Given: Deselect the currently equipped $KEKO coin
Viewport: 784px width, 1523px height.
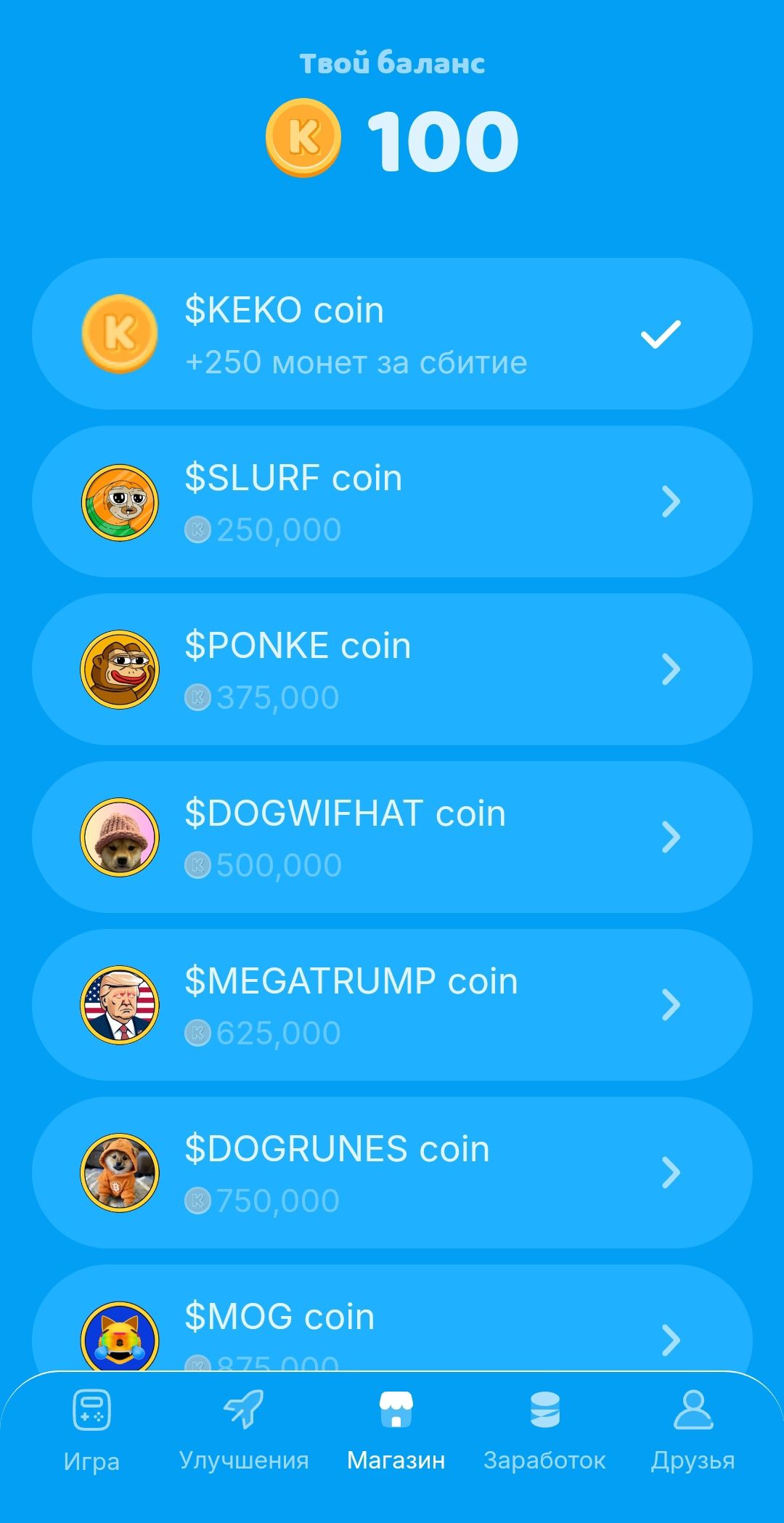Looking at the screenshot, I should (661, 334).
